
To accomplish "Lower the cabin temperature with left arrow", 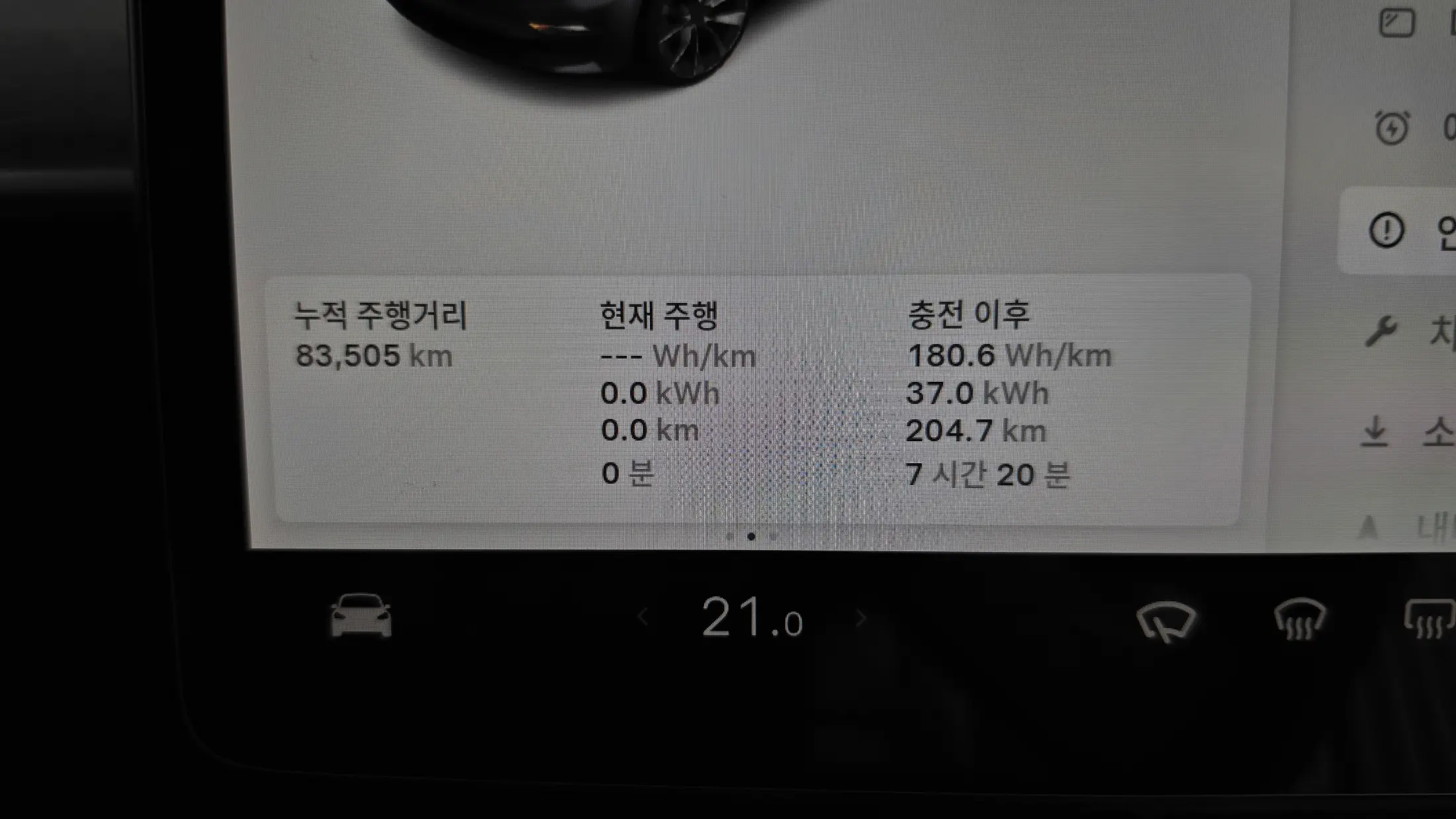I will (x=643, y=617).
